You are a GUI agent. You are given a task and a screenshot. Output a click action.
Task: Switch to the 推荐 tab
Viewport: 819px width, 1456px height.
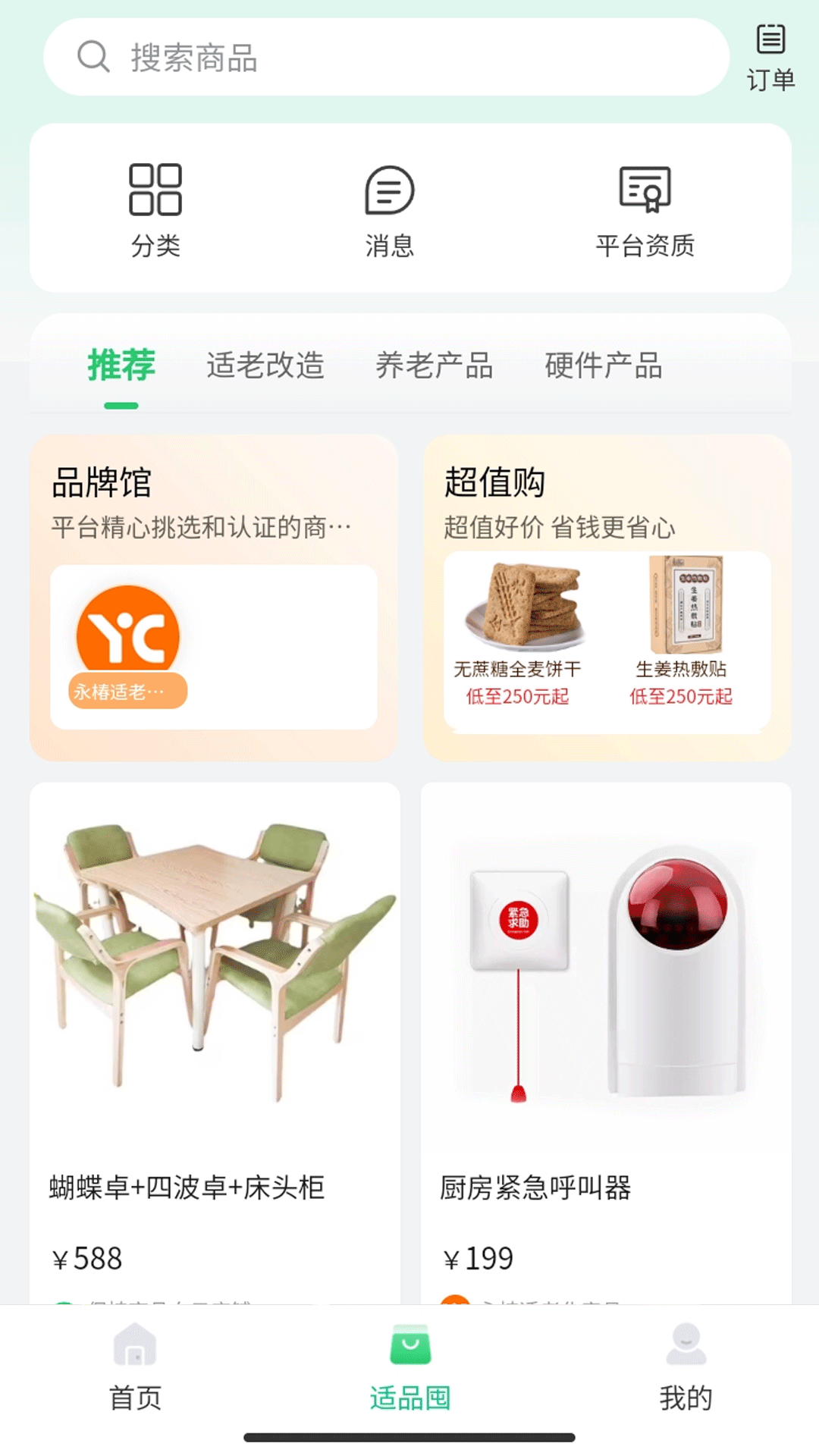(x=121, y=366)
